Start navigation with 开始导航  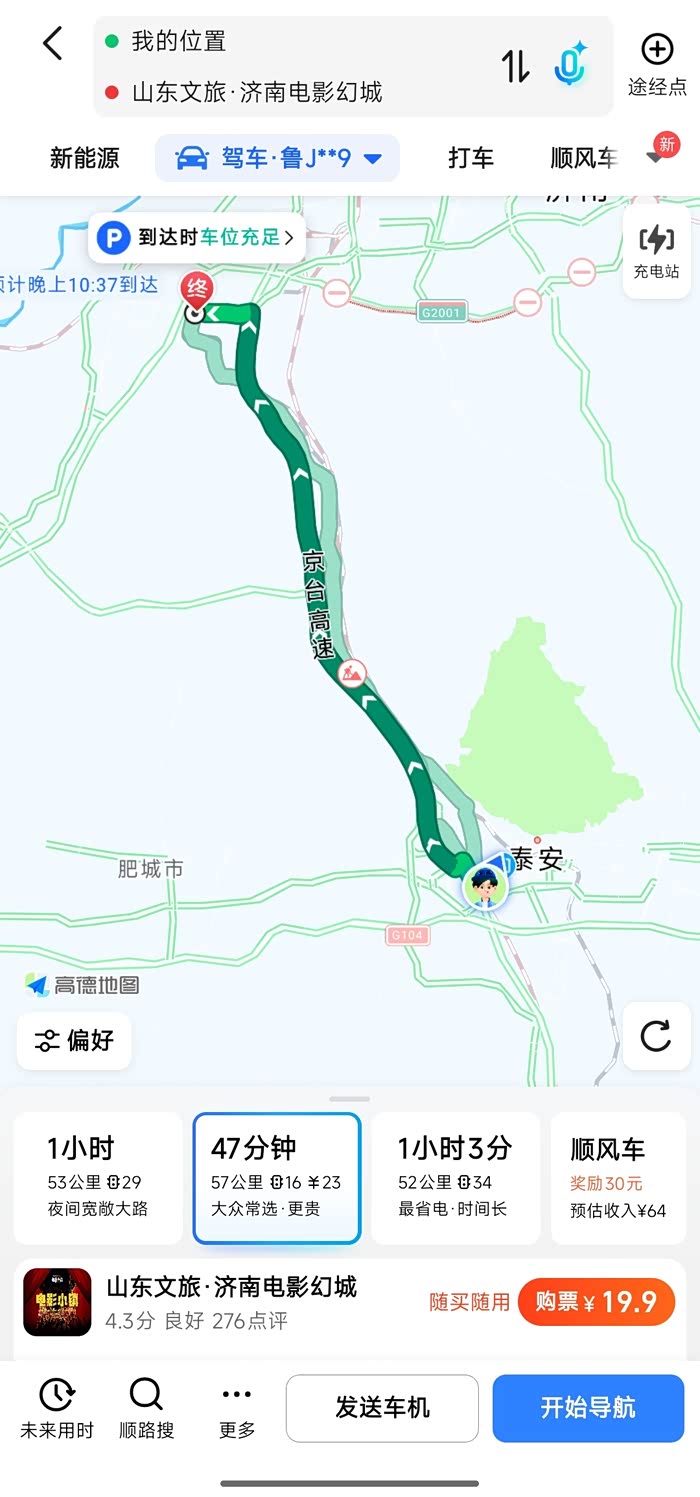(x=588, y=1408)
